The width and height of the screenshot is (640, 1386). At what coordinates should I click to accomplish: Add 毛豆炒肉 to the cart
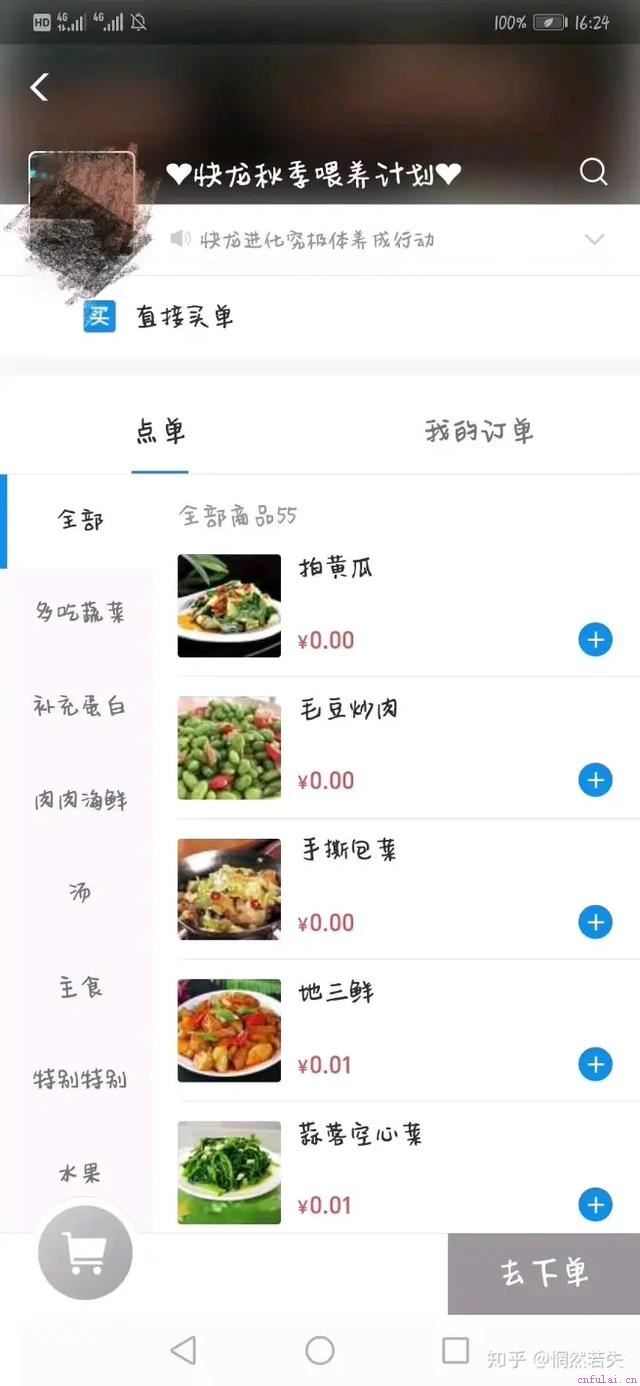[x=595, y=780]
